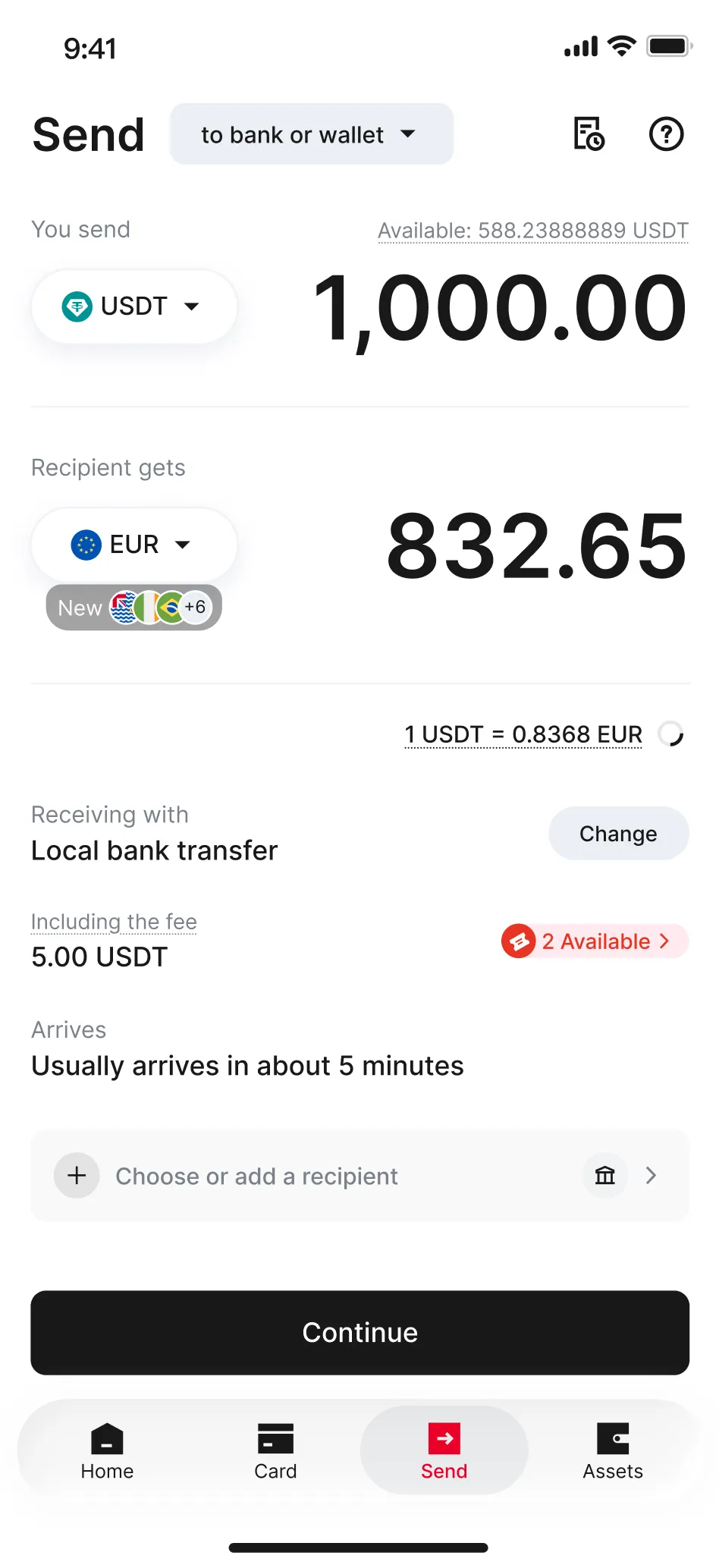719x1568 pixels.
Task: Tap the plus icon to add a recipient
Action: coord(76,1175)
